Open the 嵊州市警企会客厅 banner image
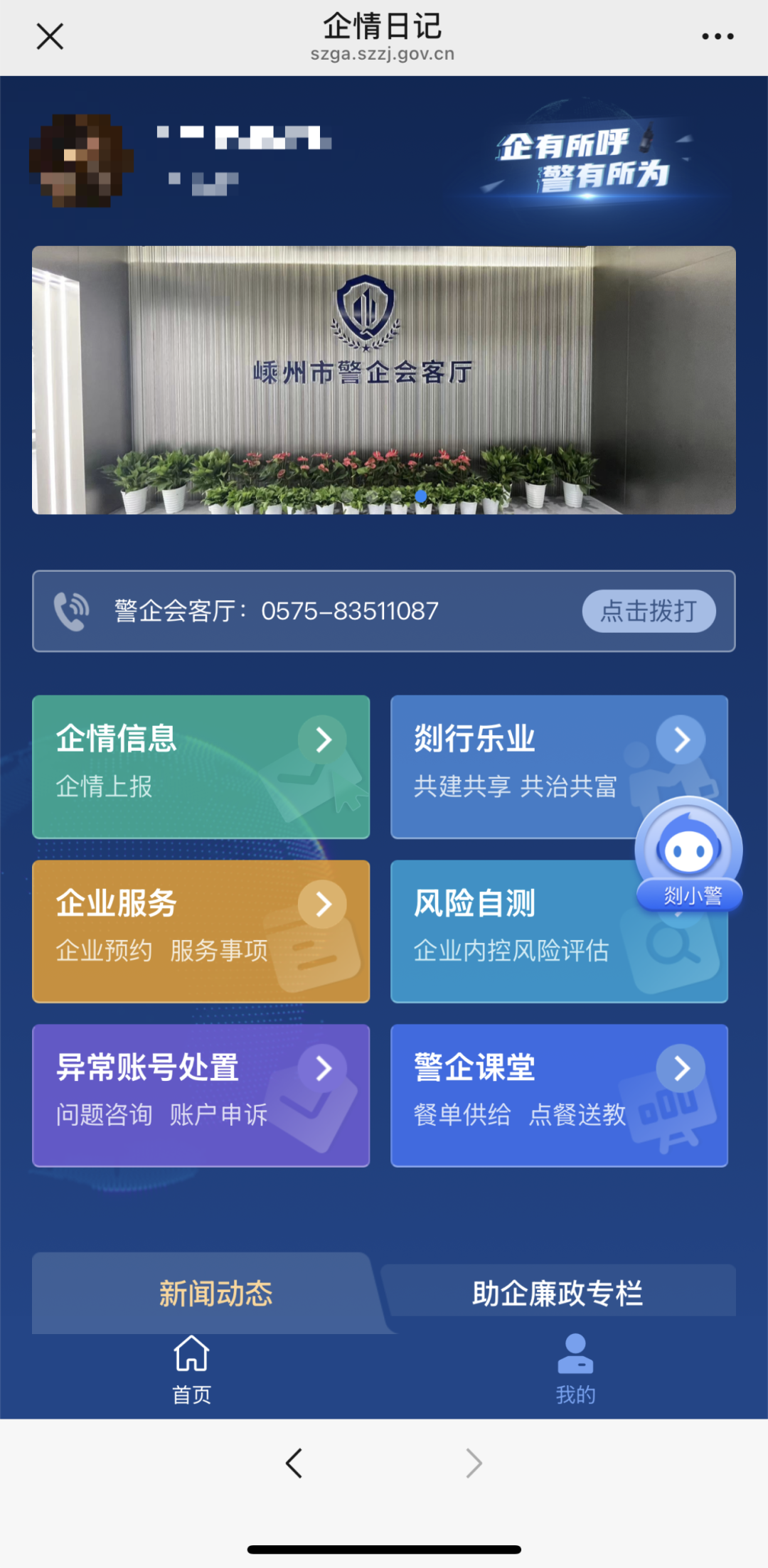 384,380
